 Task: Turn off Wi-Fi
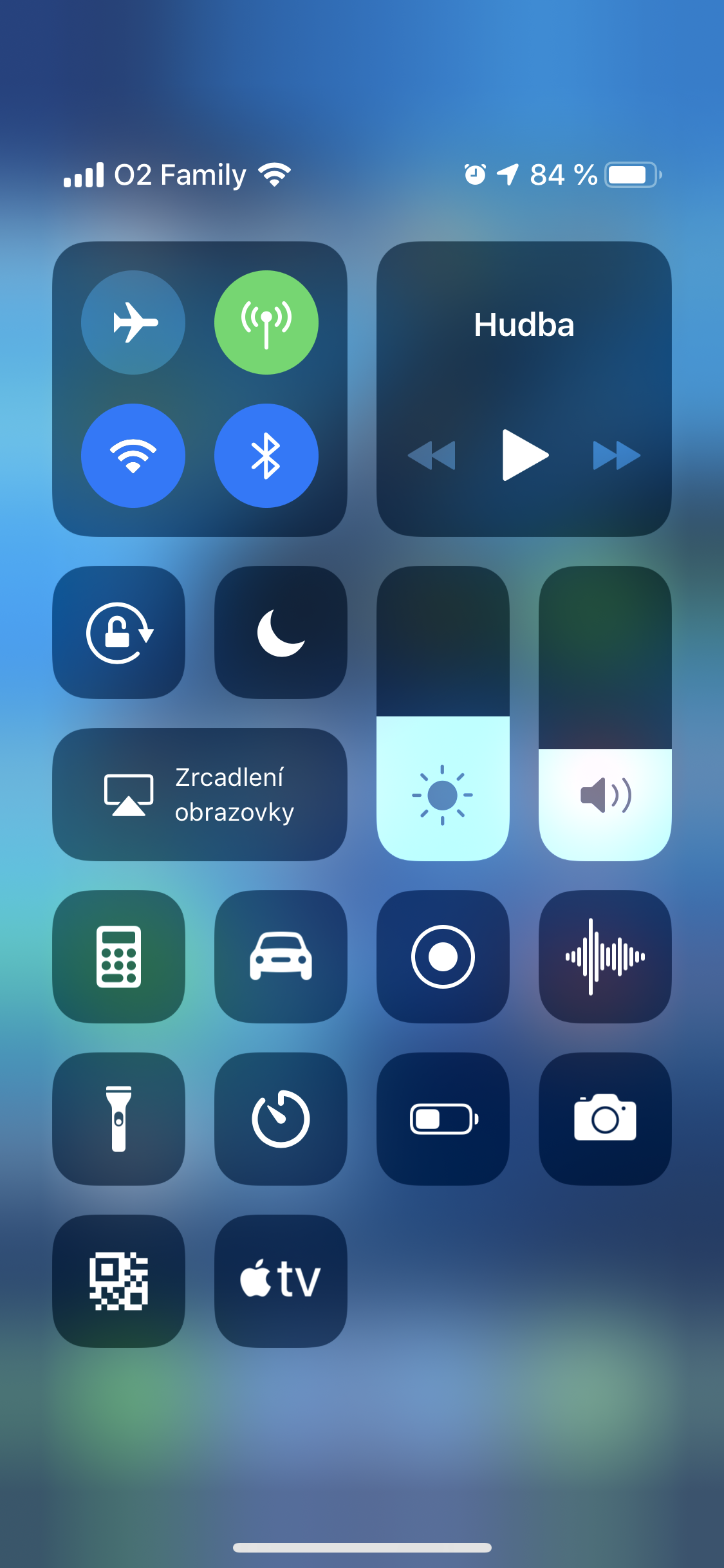[x=134, y=456]
